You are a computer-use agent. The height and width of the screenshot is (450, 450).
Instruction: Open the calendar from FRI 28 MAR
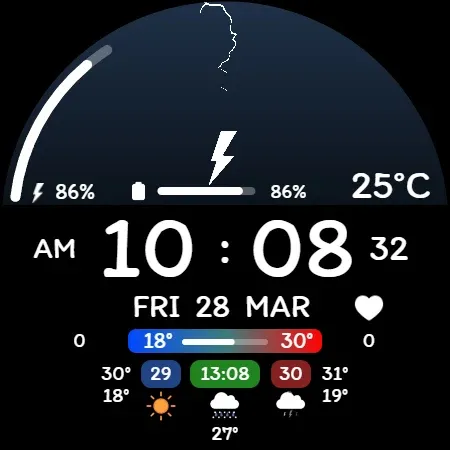pos(222,307)
